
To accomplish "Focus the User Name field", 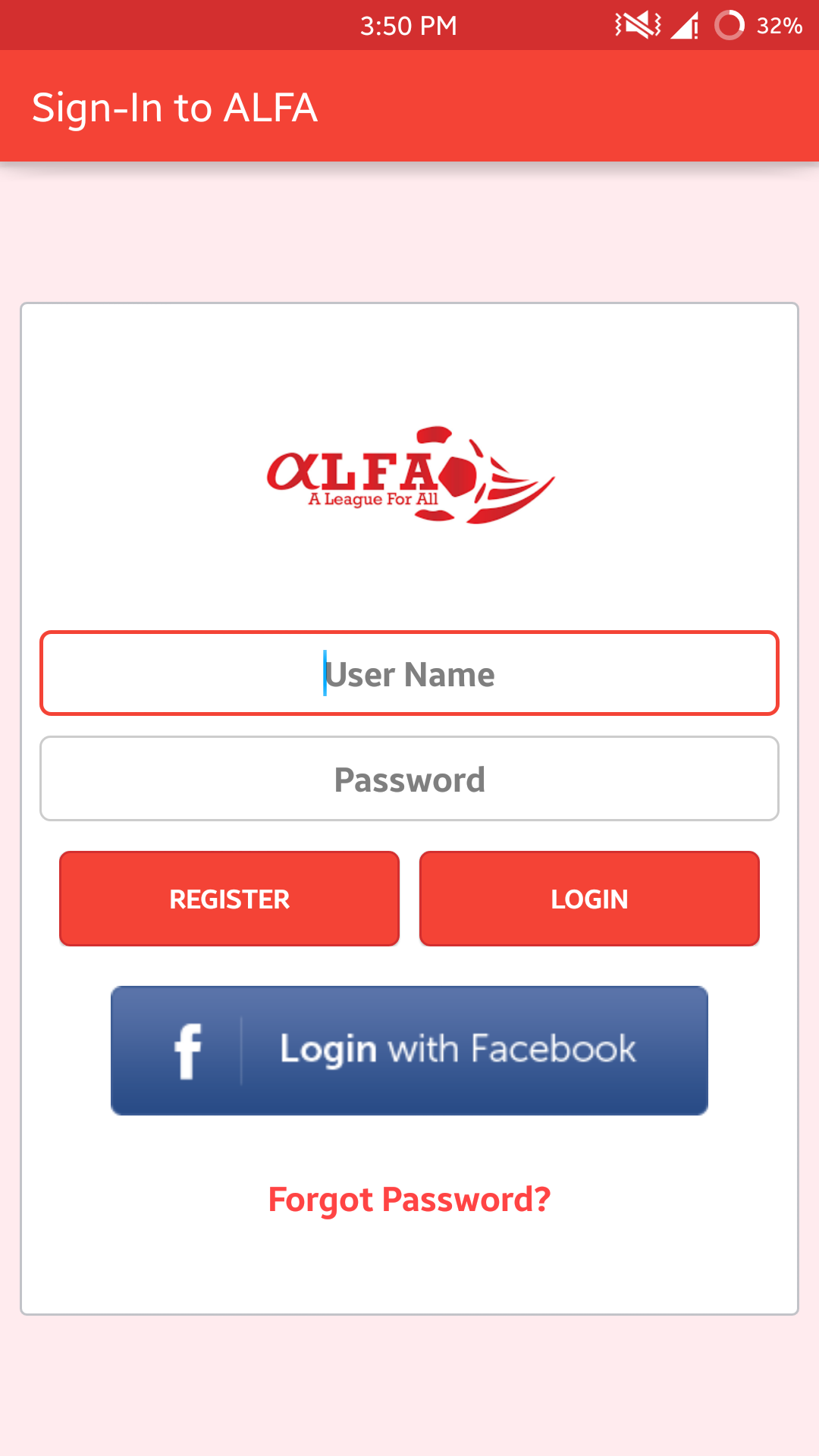I will (409, 673).
